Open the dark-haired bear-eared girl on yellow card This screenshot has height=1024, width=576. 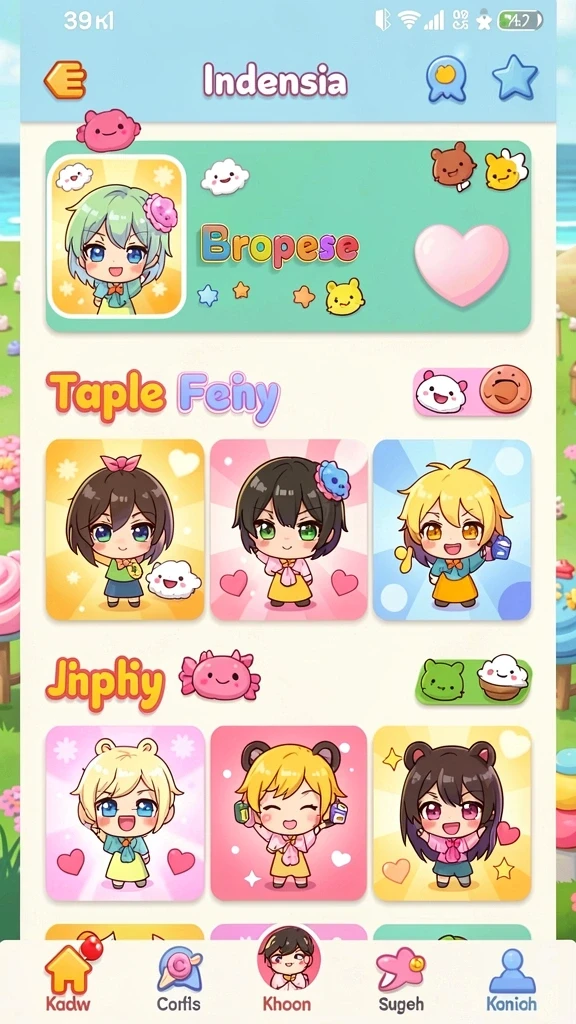pos(452,813)
